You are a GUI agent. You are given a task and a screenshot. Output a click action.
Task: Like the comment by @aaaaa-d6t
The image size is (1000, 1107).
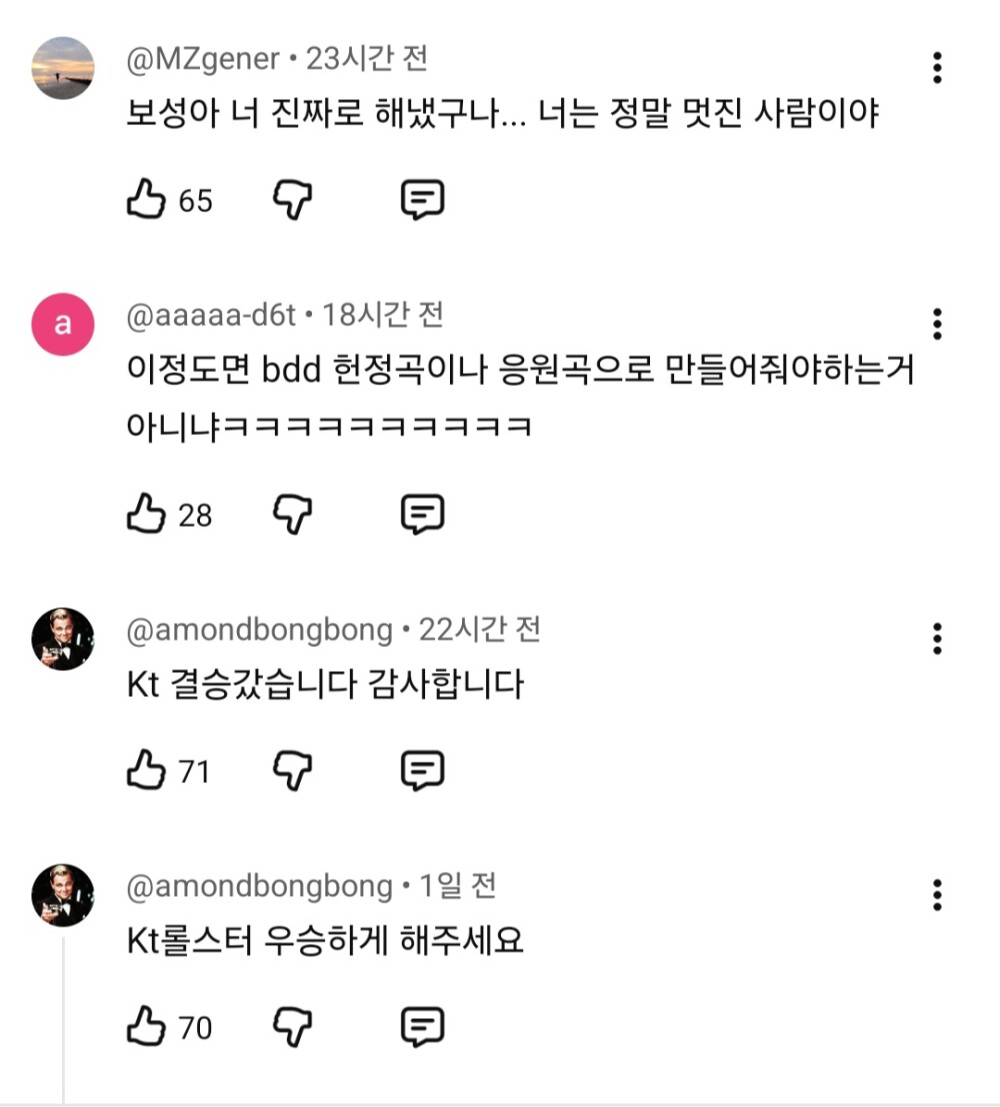(x=145, y=515)
